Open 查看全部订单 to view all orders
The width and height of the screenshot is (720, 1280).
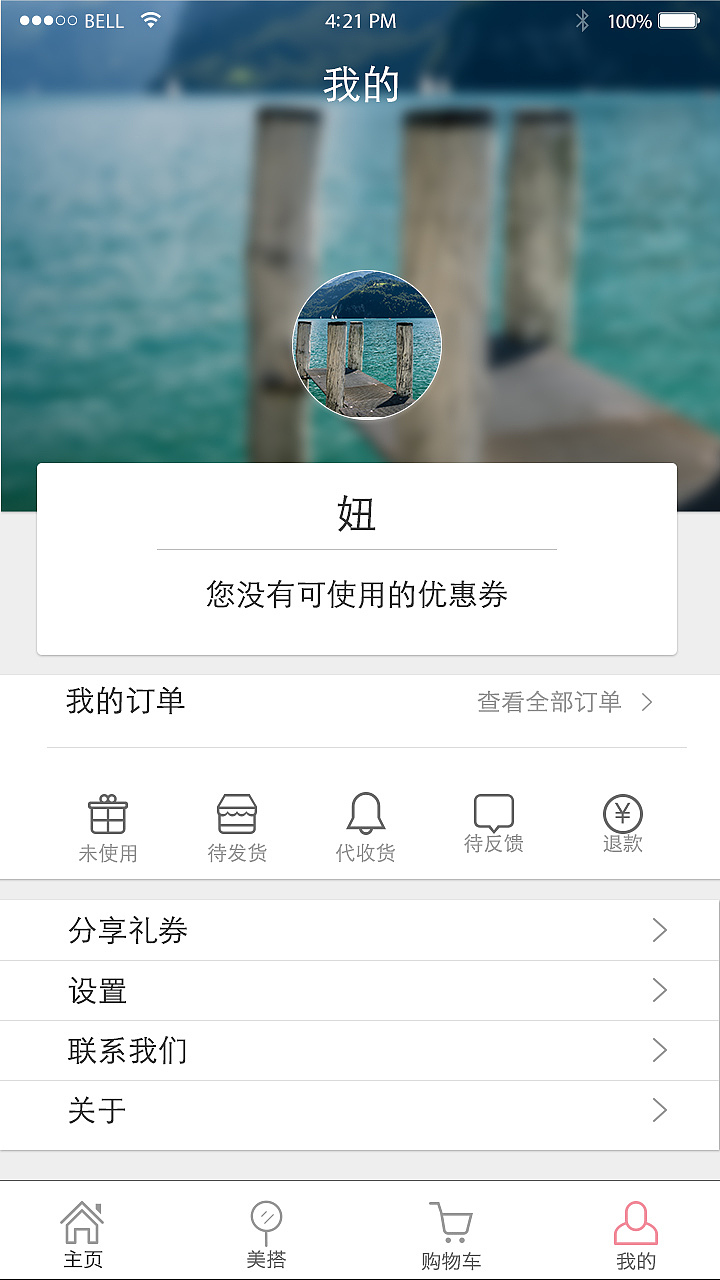tap(550, 702)
